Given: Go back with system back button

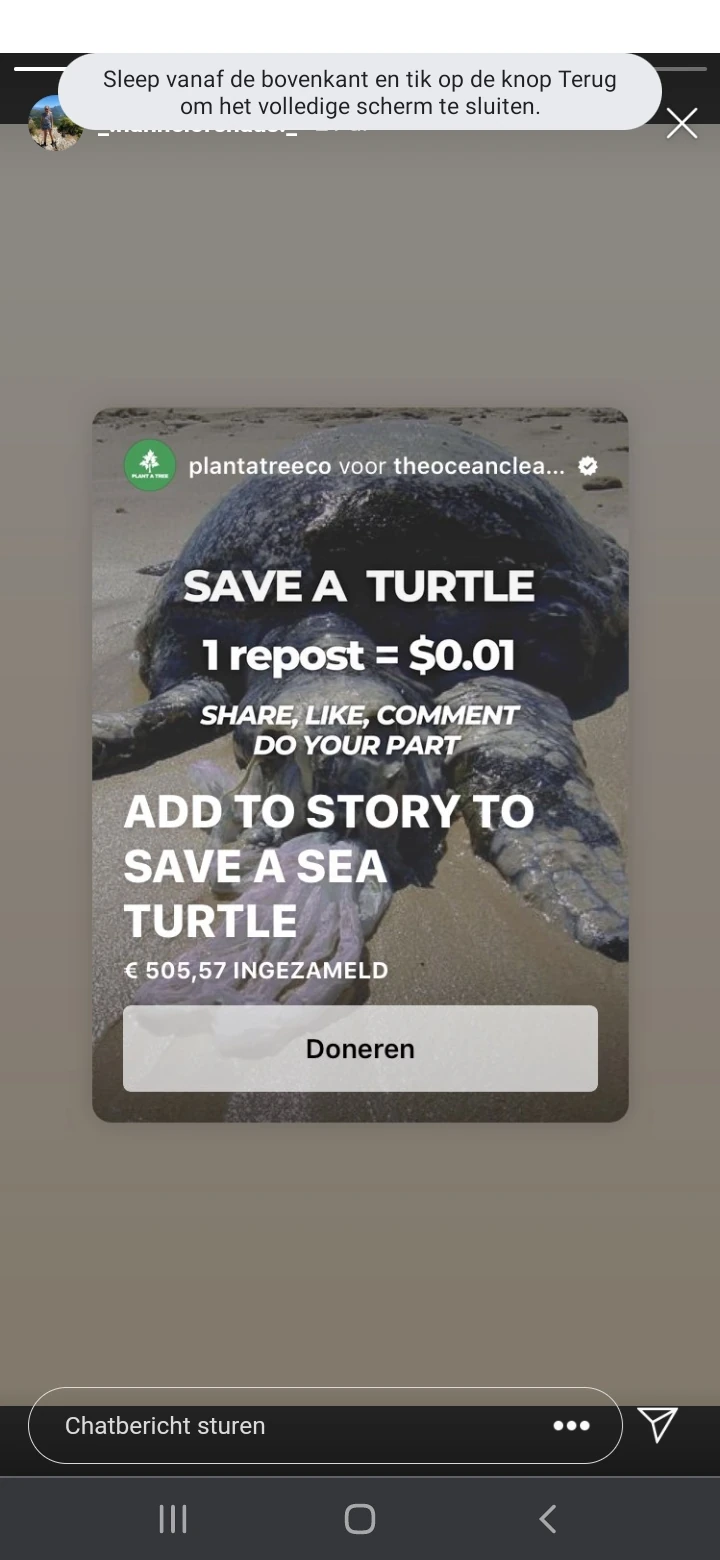Looking at the screenshot, I should tap(547, 1519).
